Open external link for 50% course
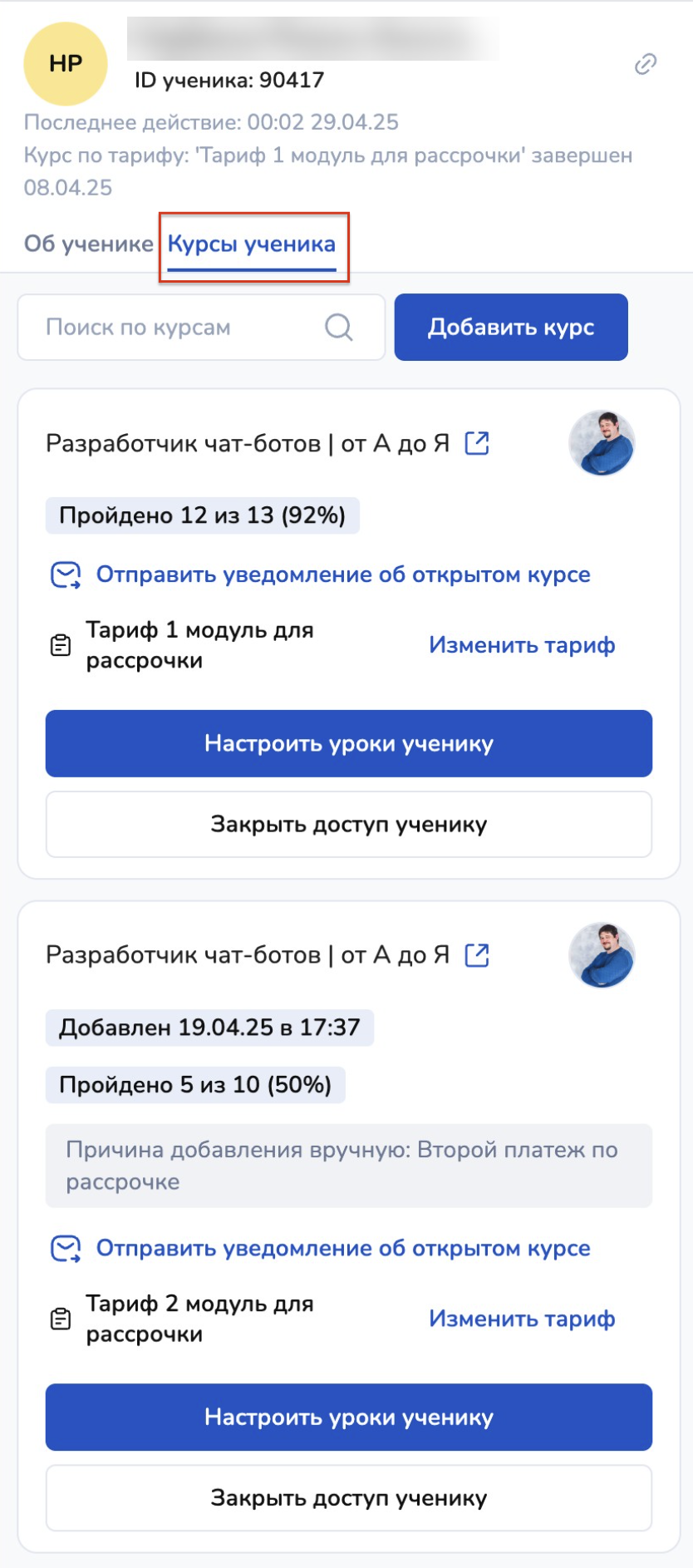This screenshot has height=1568, width=693. [x=477, y=955]
